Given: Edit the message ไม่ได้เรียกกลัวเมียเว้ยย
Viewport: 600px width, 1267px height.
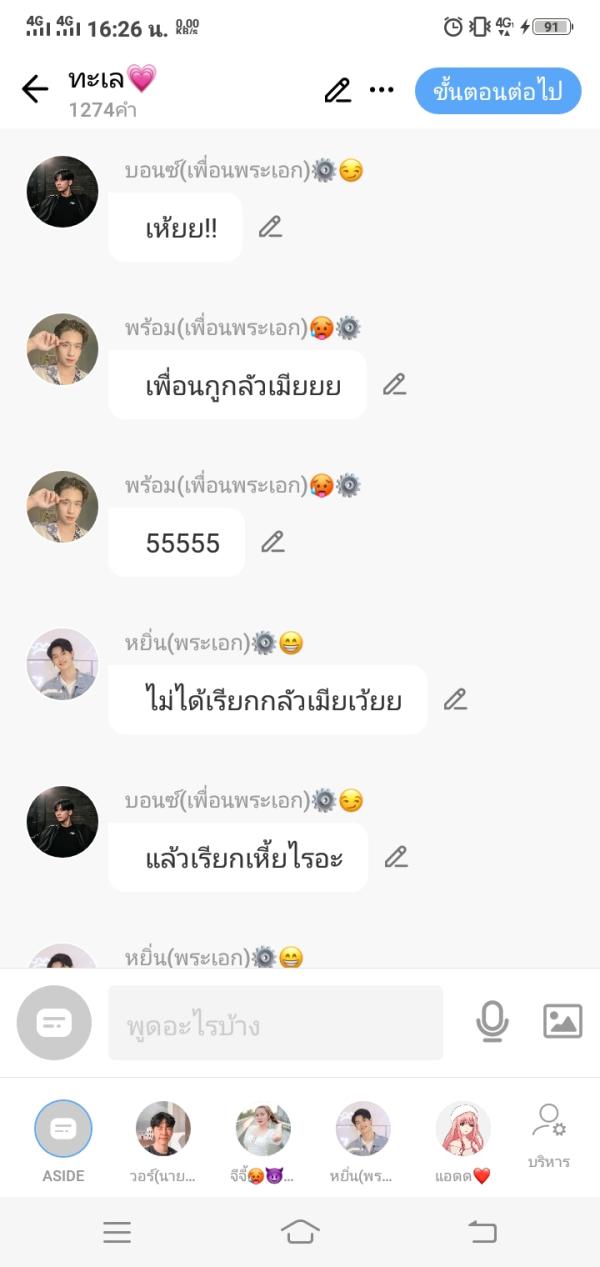Looking at the screenshot, I should pyautogui.click(x=456, y=700).
